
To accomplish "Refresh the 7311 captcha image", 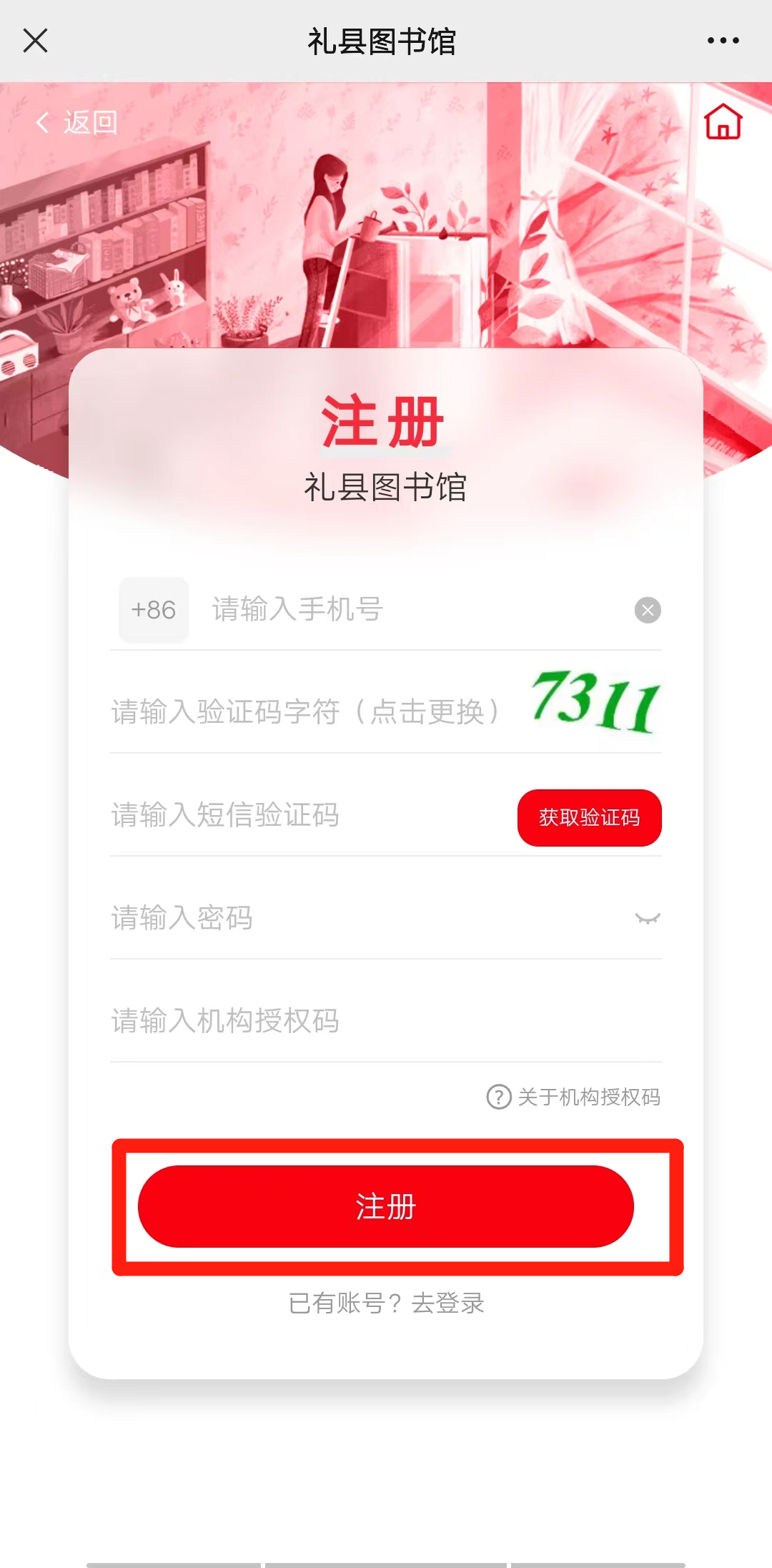I will (595, 702).
